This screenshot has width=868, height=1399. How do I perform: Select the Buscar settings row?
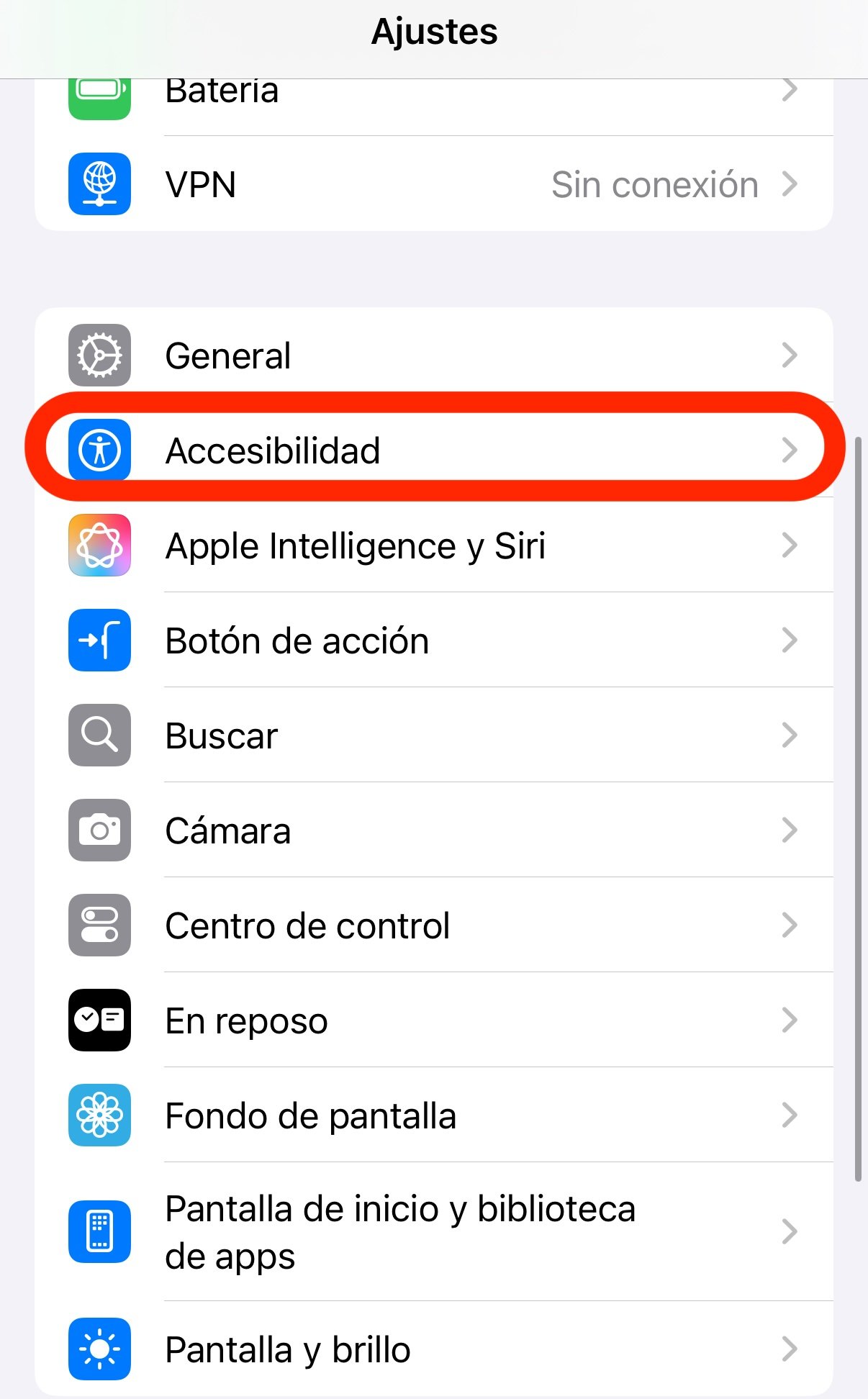pyautogui.click(x=432, y=735)
